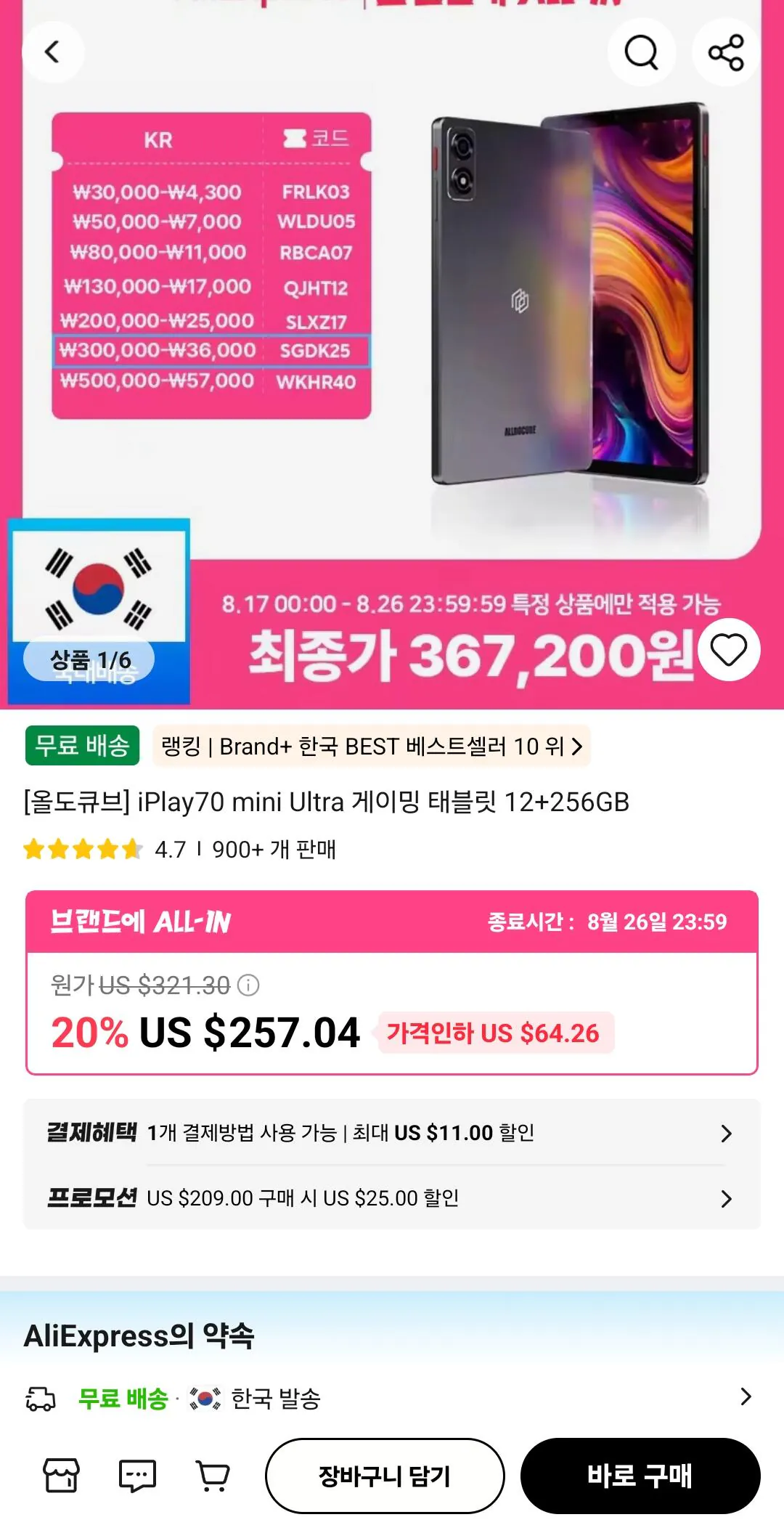784x1533 pixels.
Task: Go back using the top arrow
Action: click(52, 52)
